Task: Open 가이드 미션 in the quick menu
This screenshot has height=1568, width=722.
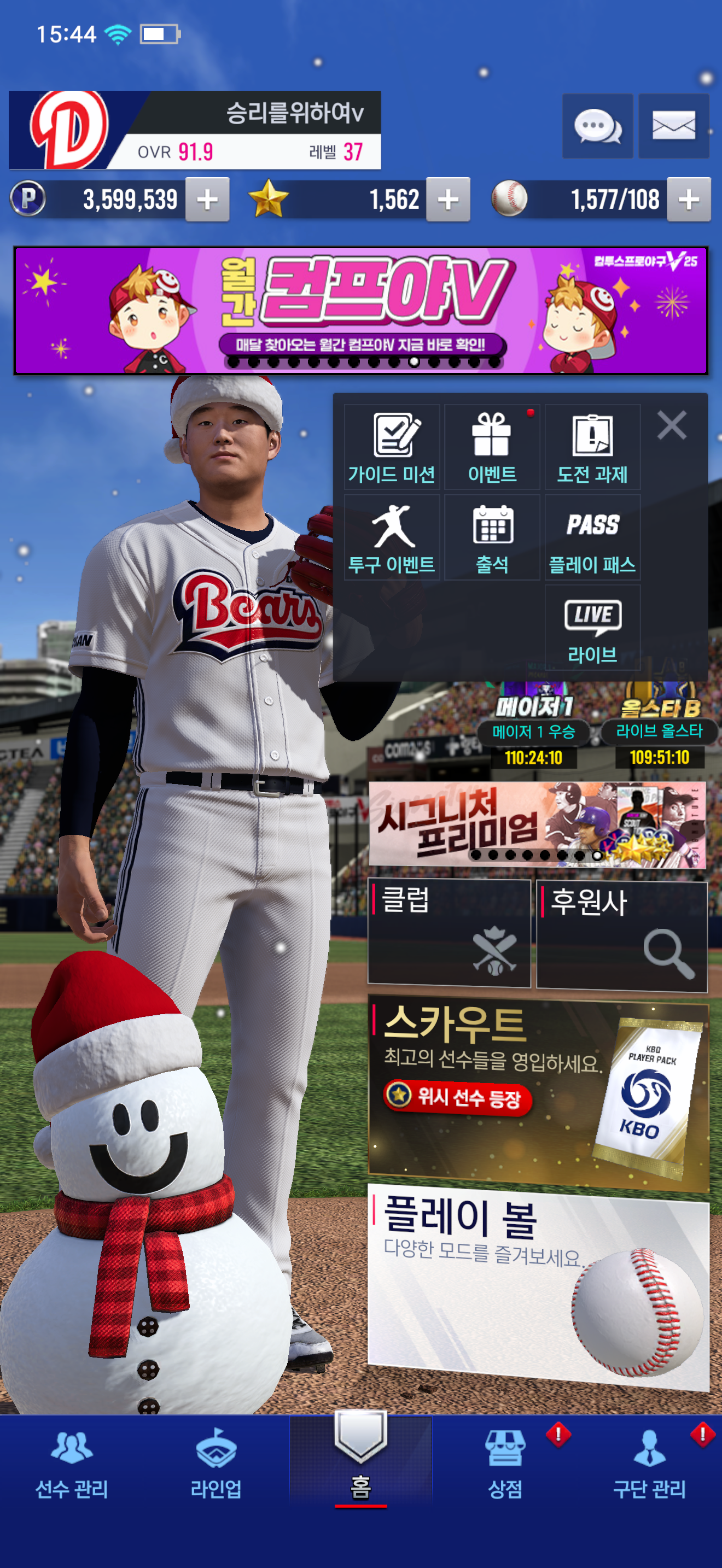Action: tap(392, 447)
